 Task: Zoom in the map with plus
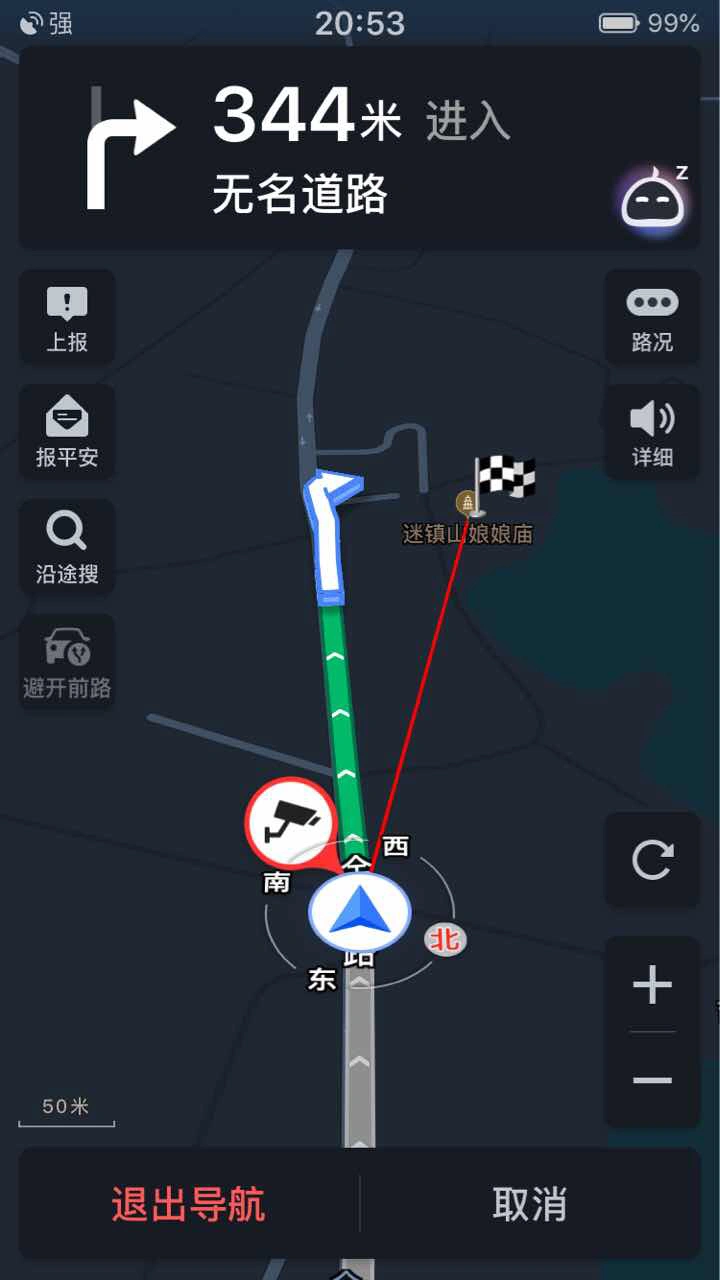pyautogui.click(x=652, y=986)
